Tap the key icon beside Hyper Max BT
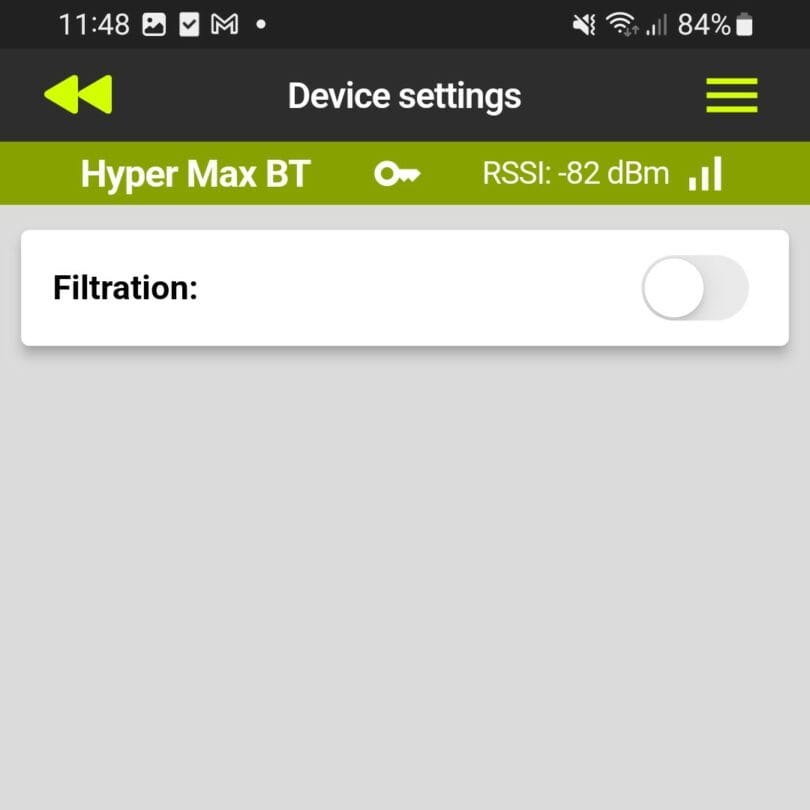 397,174
